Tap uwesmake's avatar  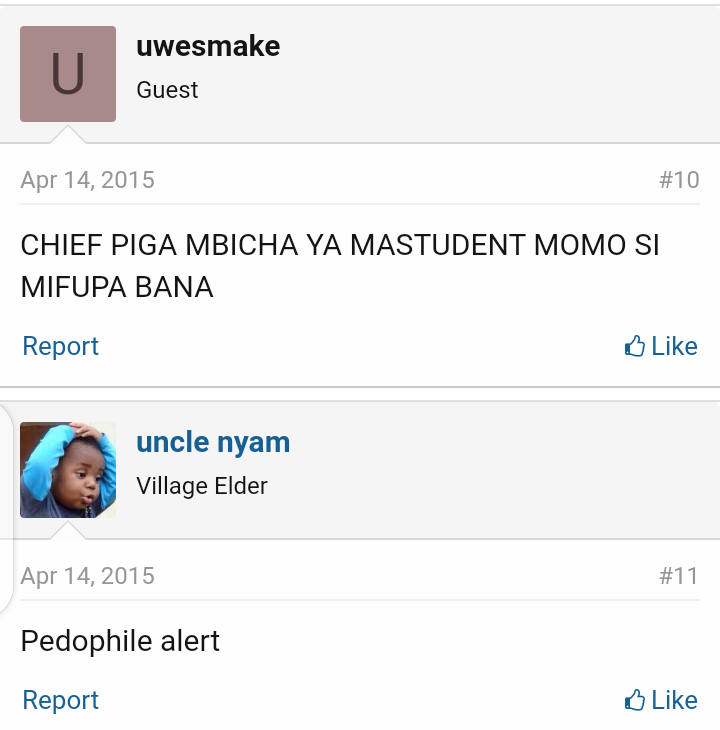click(x=68, y=74)
